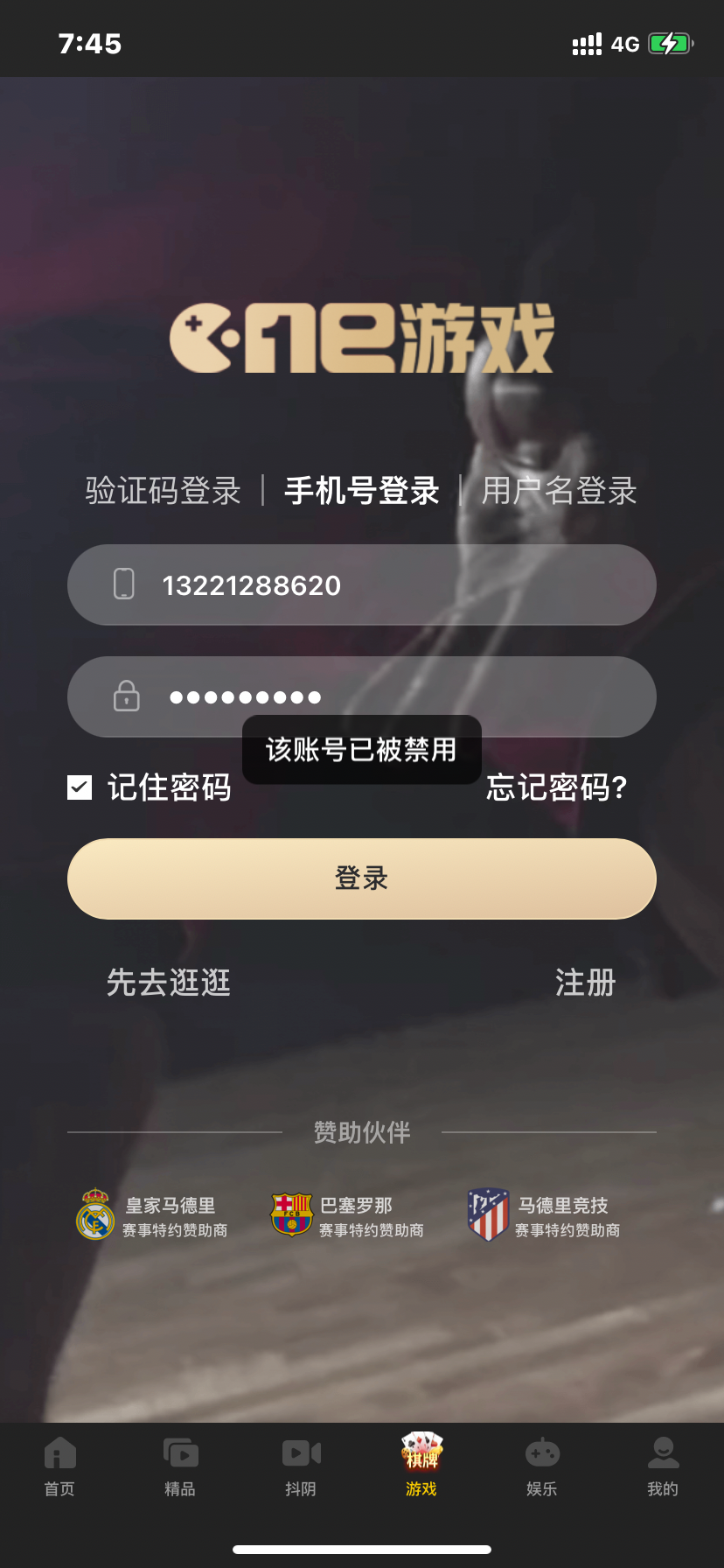Image resolution: width=724 pixels, height=1568 pixels.
Task: Edit the phone number field
Action: click(x=385, y=585)
